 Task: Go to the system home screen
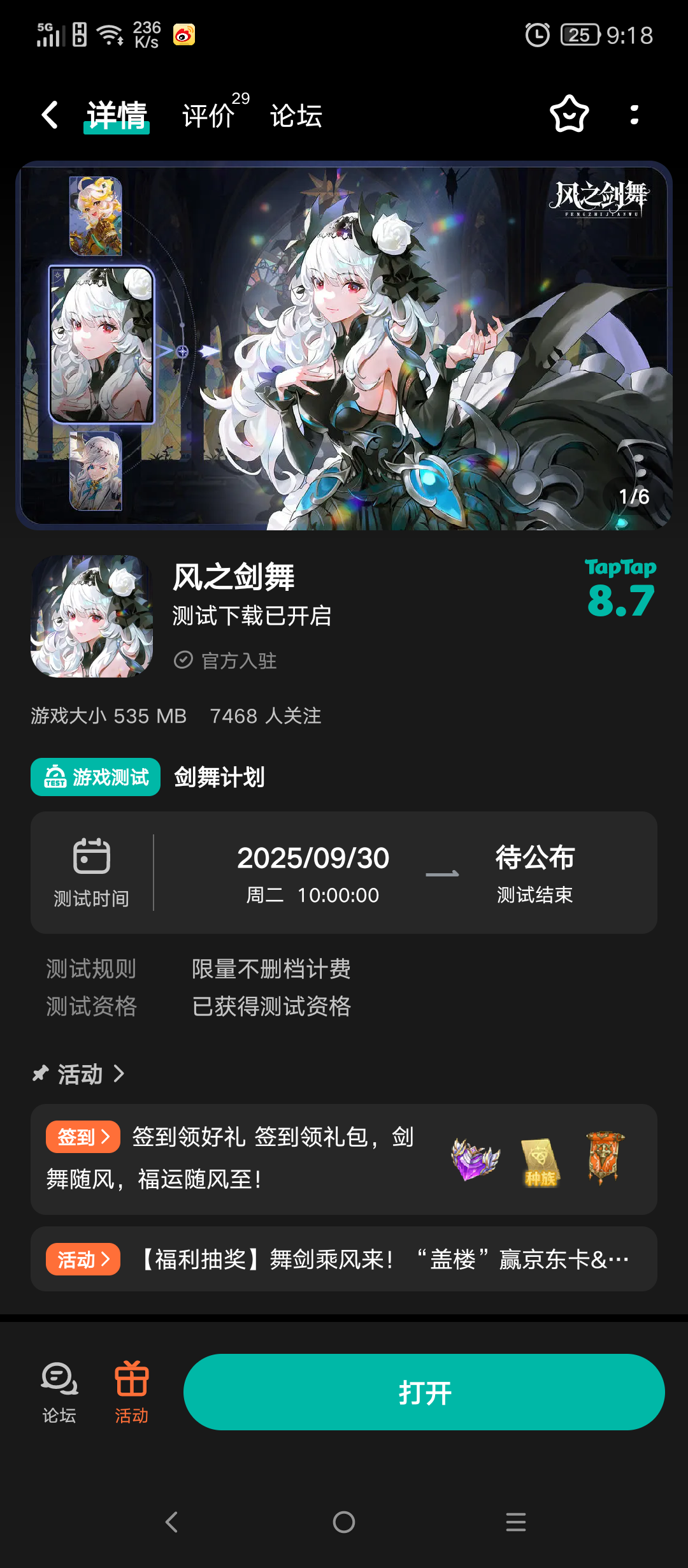click(x=344, y=1522)
